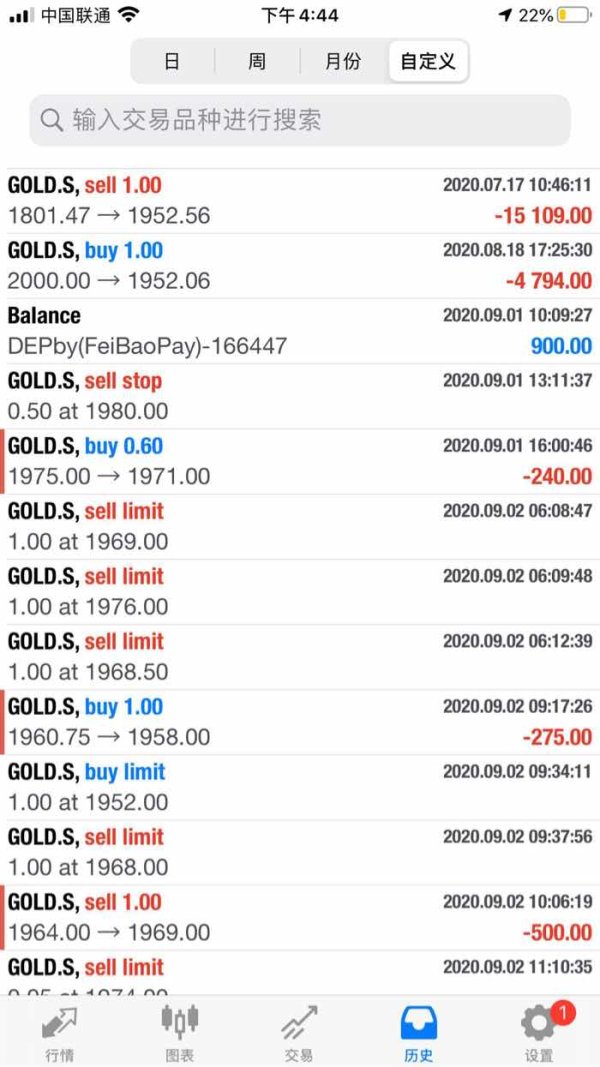Open the GOLD.S buy limit at 1952.00
This screenshot has height=1067, width=600.
[x=300, y=787]
